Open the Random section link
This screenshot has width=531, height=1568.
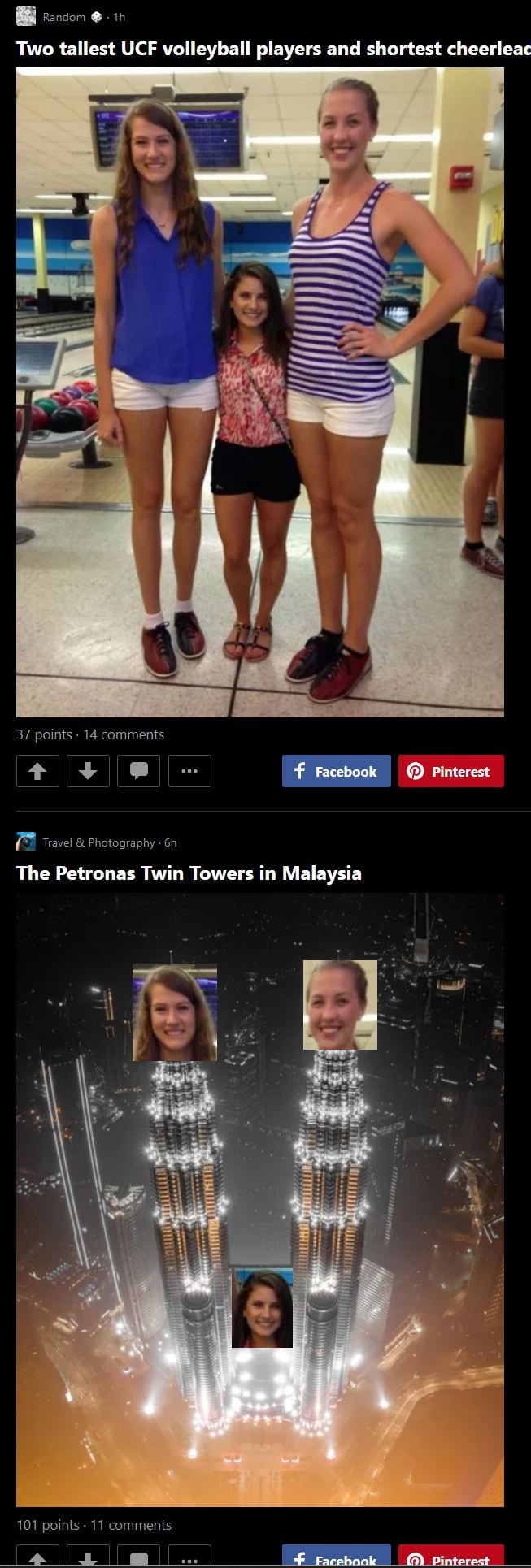pos(63,17)
